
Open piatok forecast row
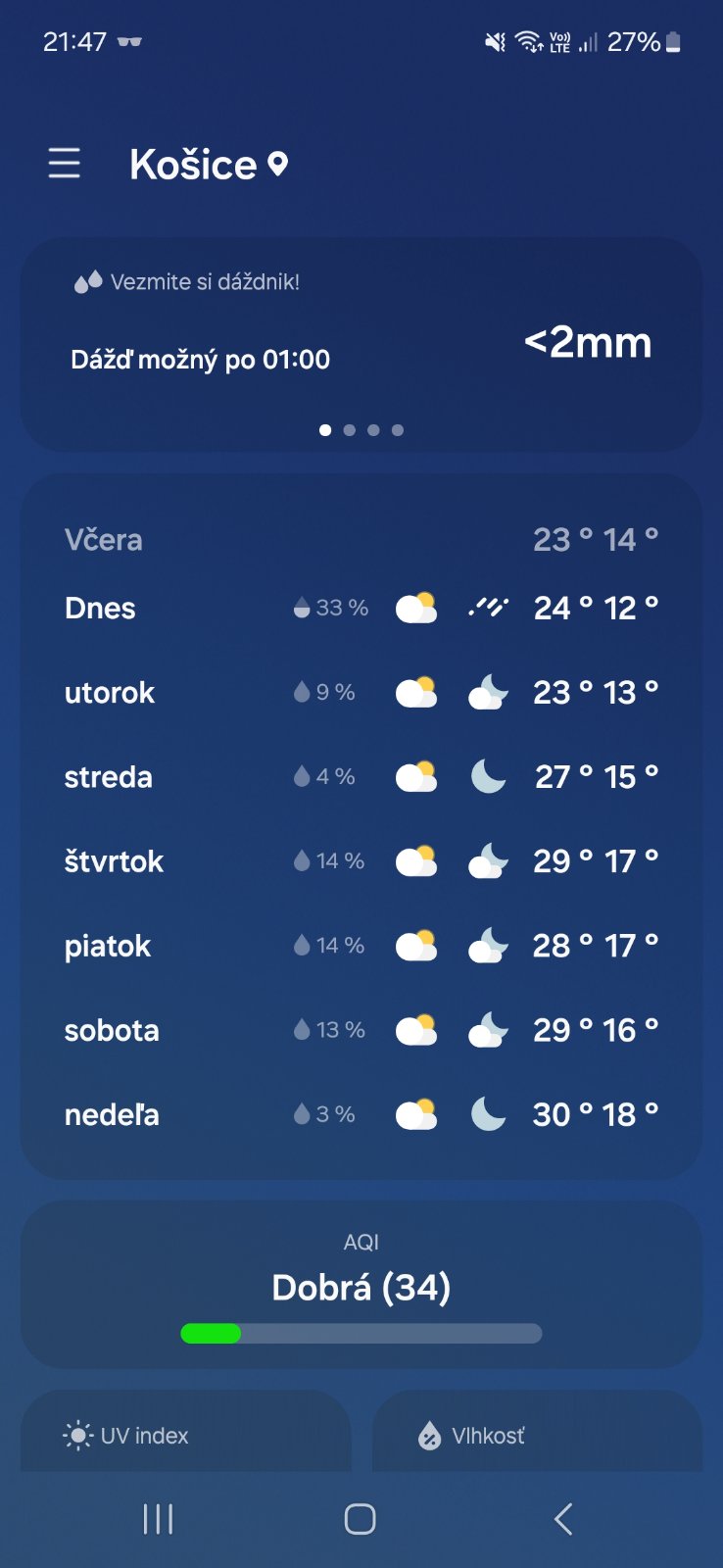pos(361,946)
